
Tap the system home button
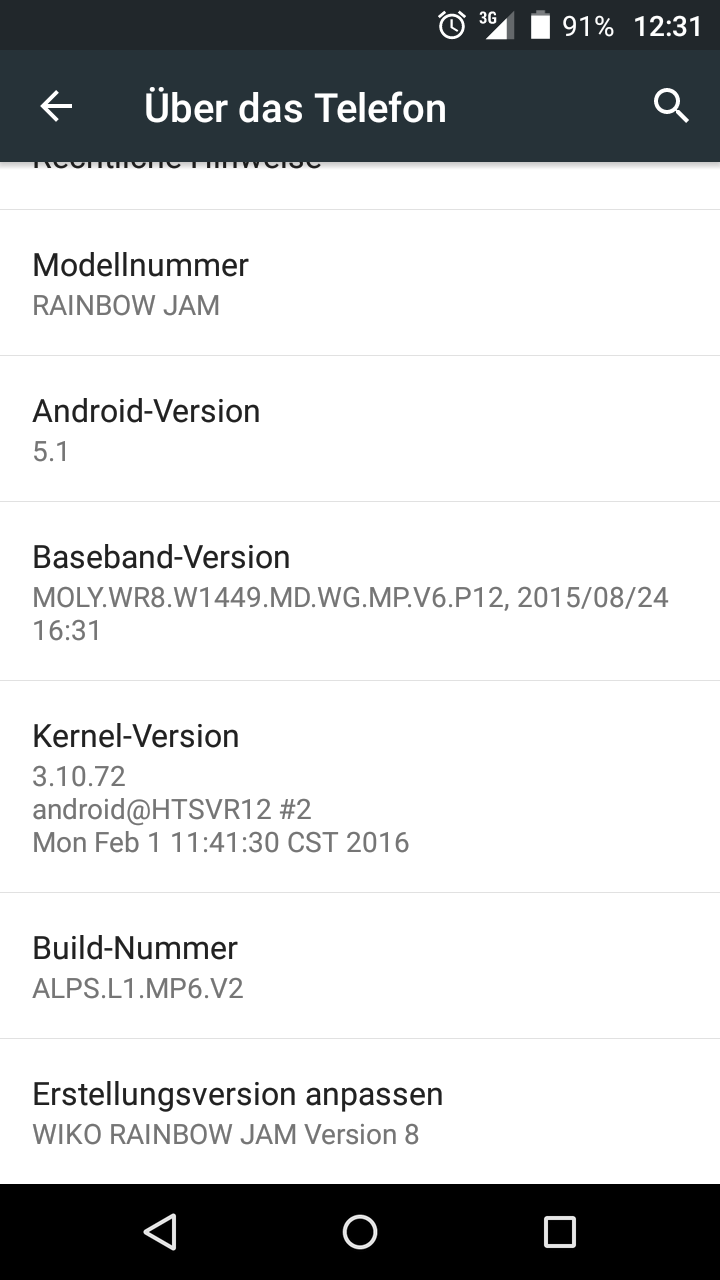[360, 1232]
